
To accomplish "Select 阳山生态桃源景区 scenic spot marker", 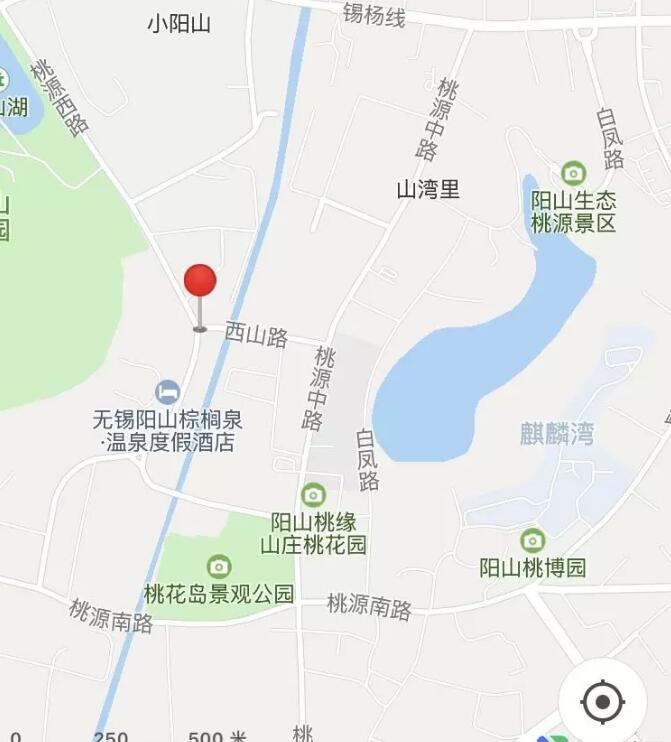I will [573, 173].
